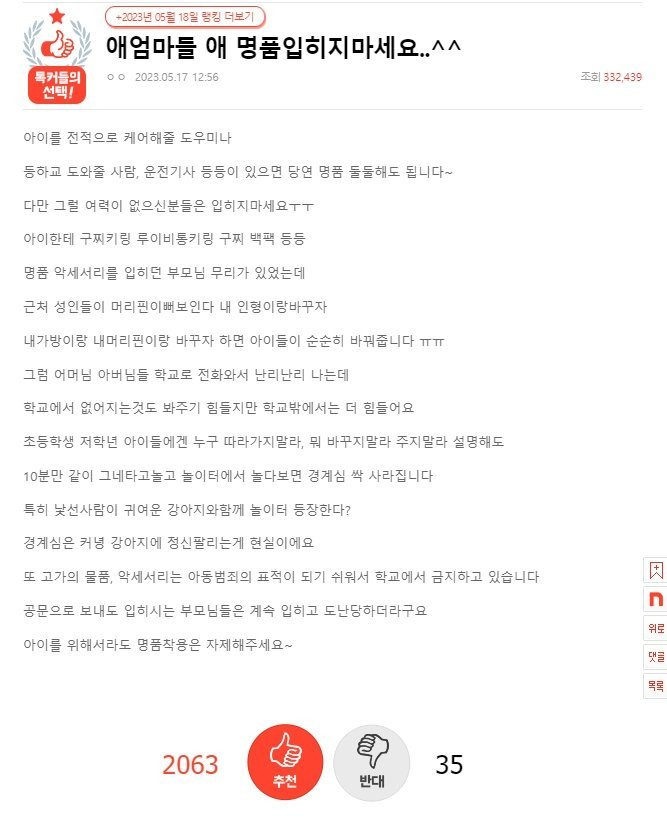Jump to top with 위로 button

(x=656, y=628)
